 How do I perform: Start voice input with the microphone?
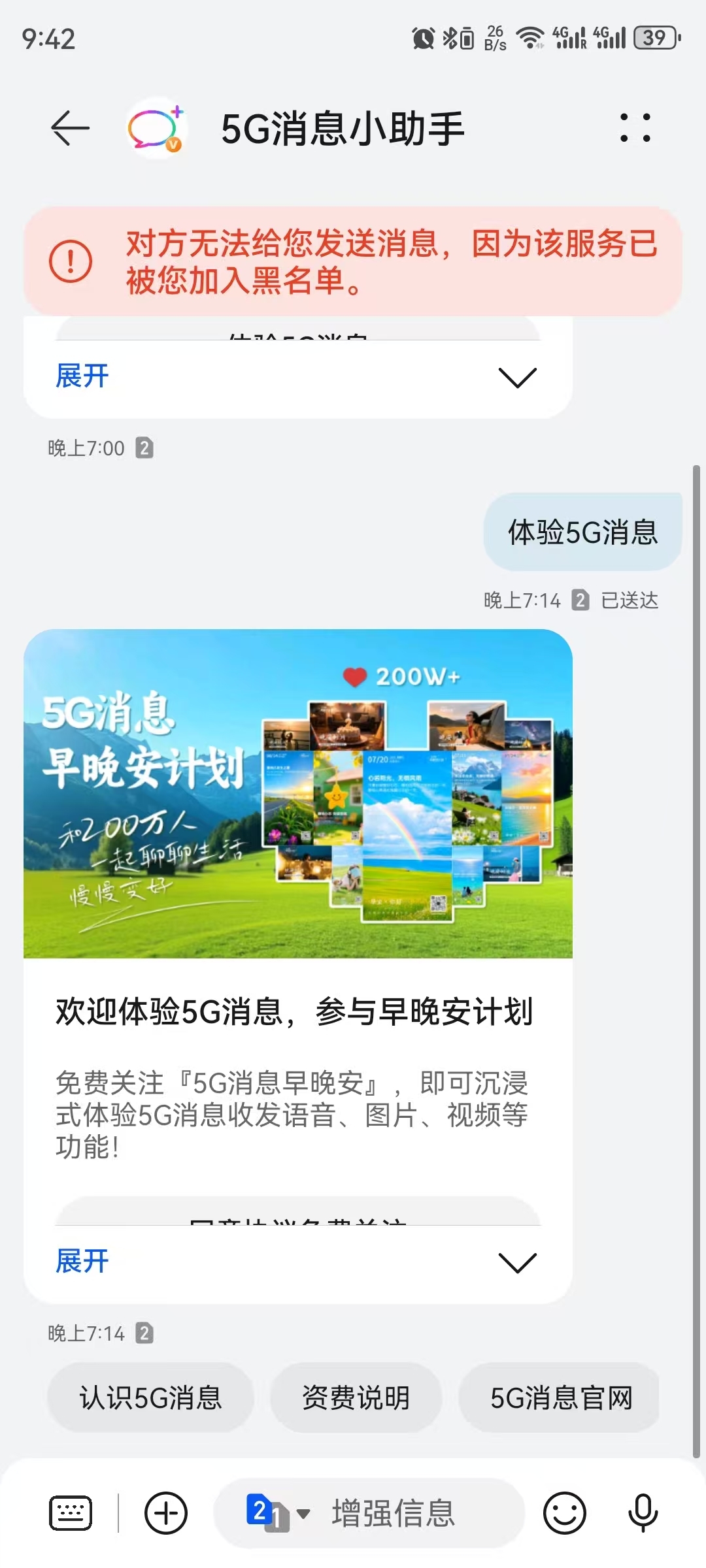(643, 1512)
